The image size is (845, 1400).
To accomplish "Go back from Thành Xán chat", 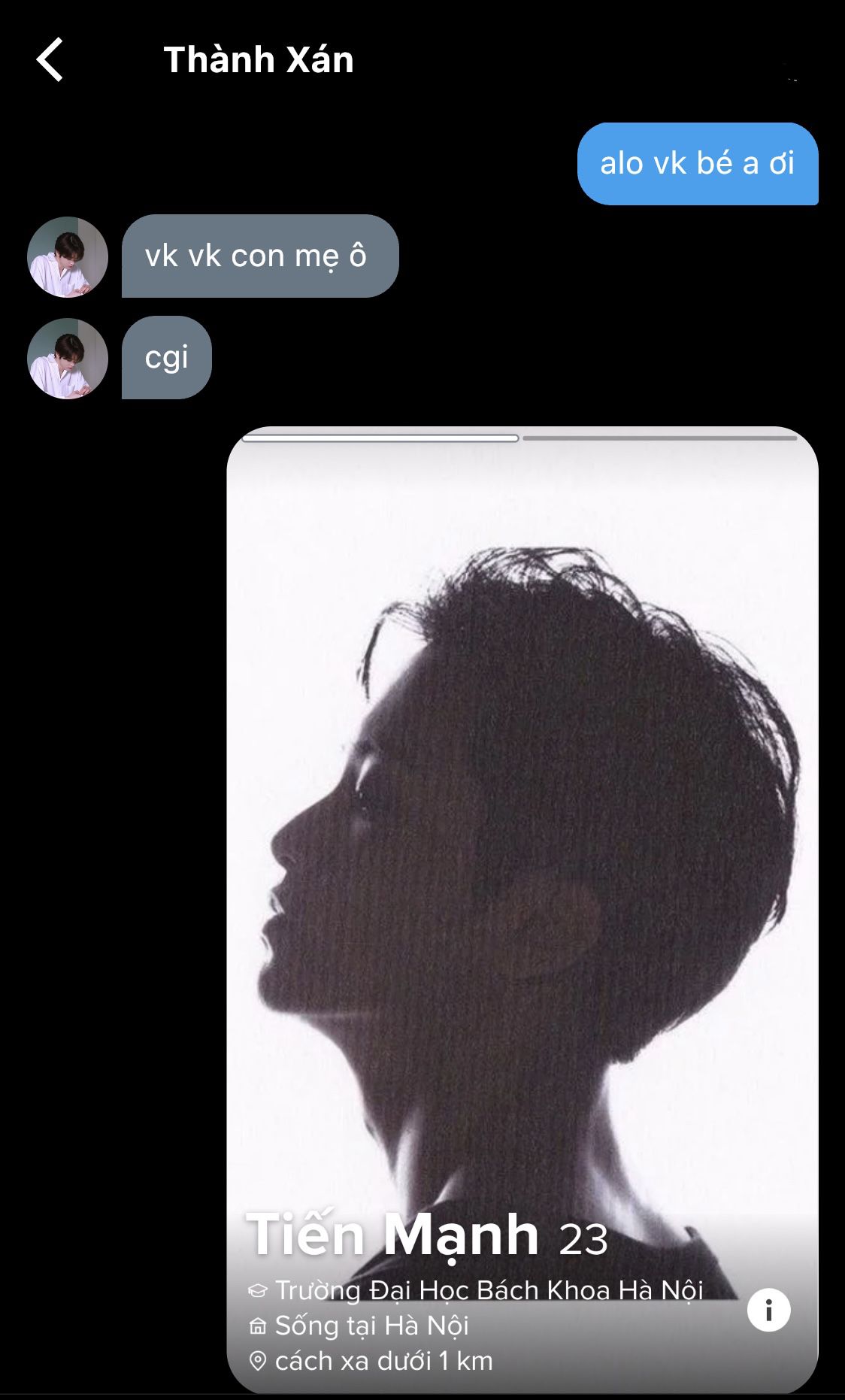I will coord(50,59).
